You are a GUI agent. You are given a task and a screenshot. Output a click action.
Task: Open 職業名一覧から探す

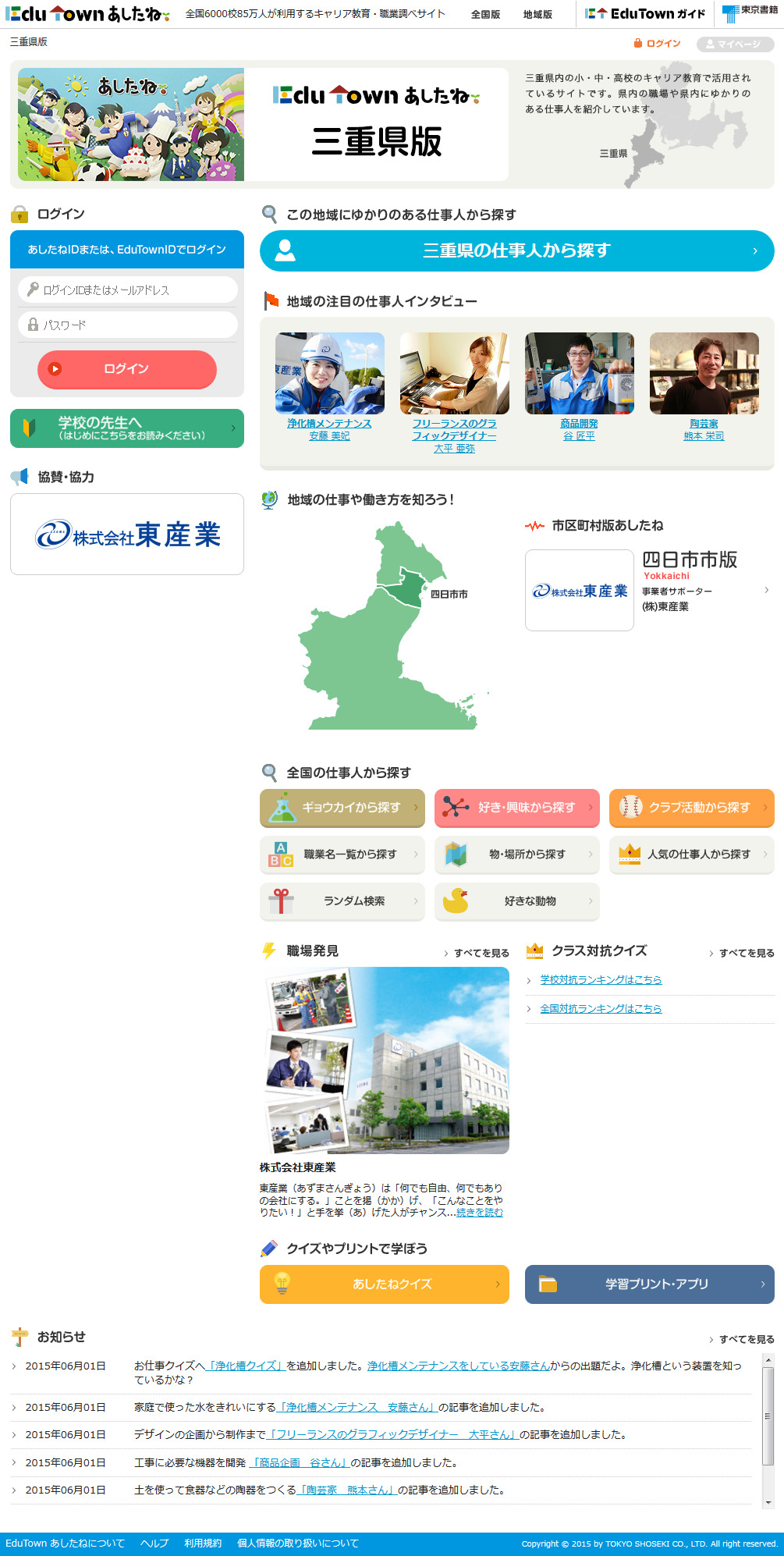tap(342, 854)
